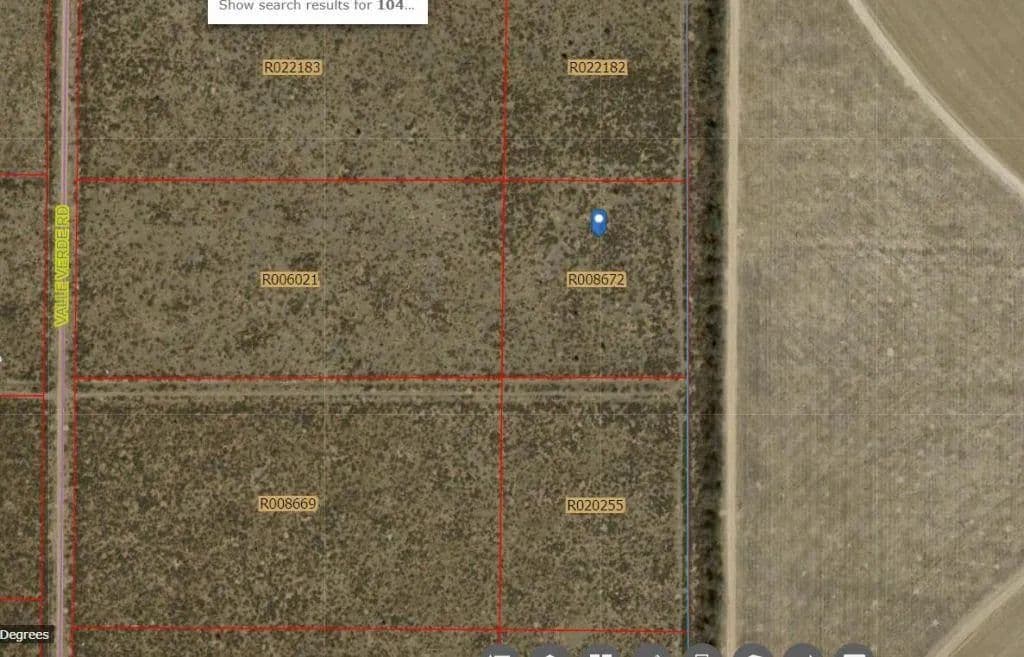Tap the blue location pin marker
Viewport: 1024px width, 657px height.
point(598,222)
